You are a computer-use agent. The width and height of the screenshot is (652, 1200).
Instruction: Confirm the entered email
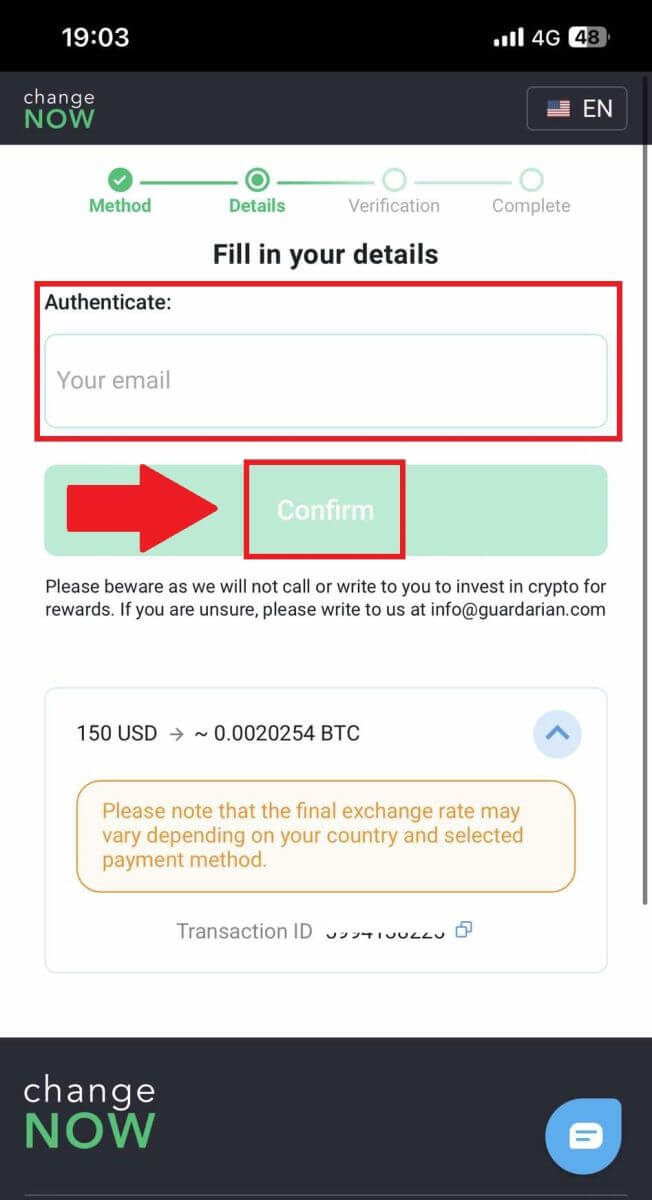coord(325,510)
